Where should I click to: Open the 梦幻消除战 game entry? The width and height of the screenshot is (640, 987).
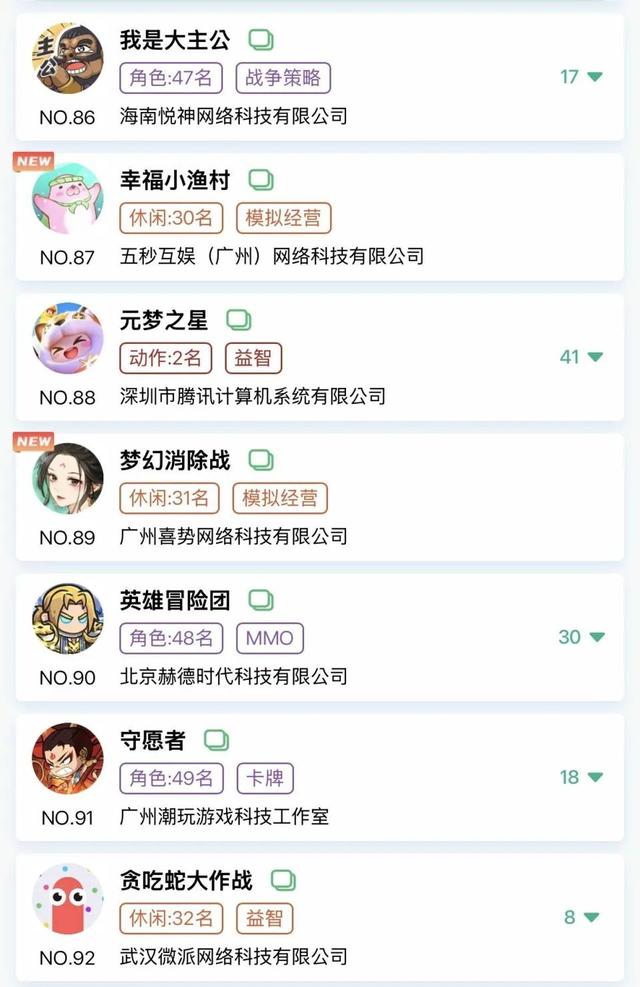pyautogui.click(x=175, y=460)
